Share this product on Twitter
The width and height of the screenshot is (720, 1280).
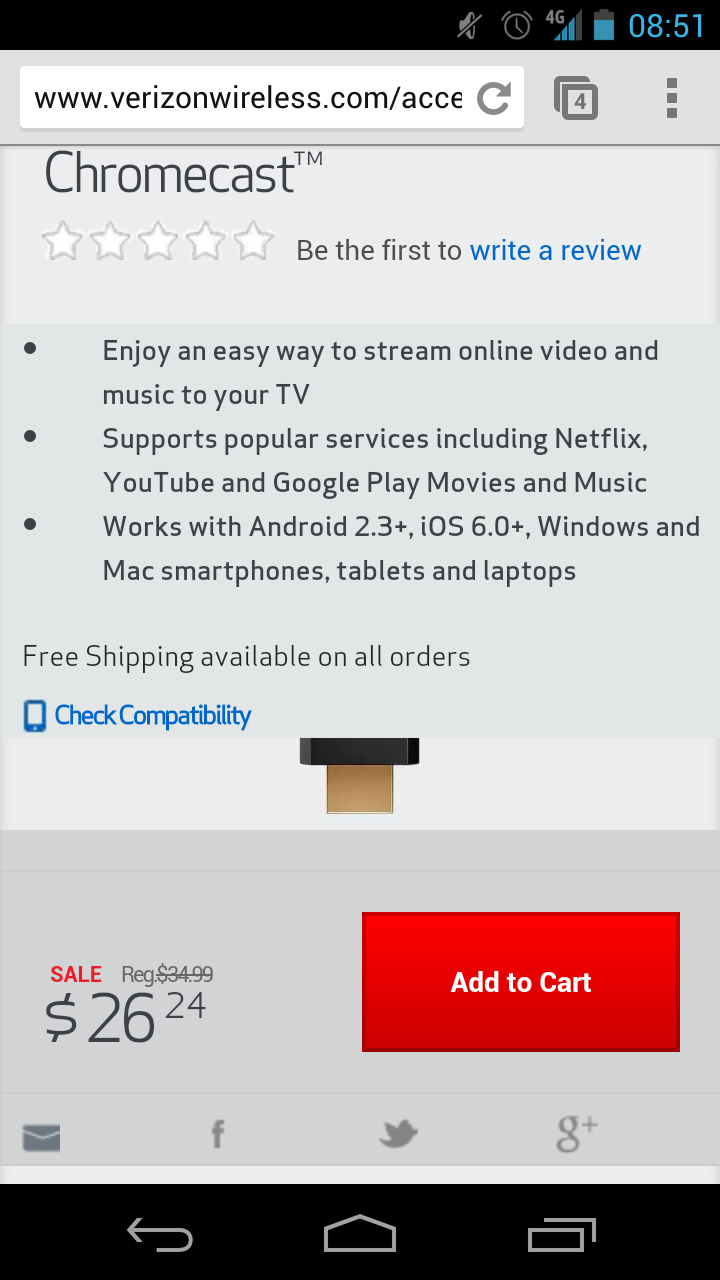[398, 1134]
